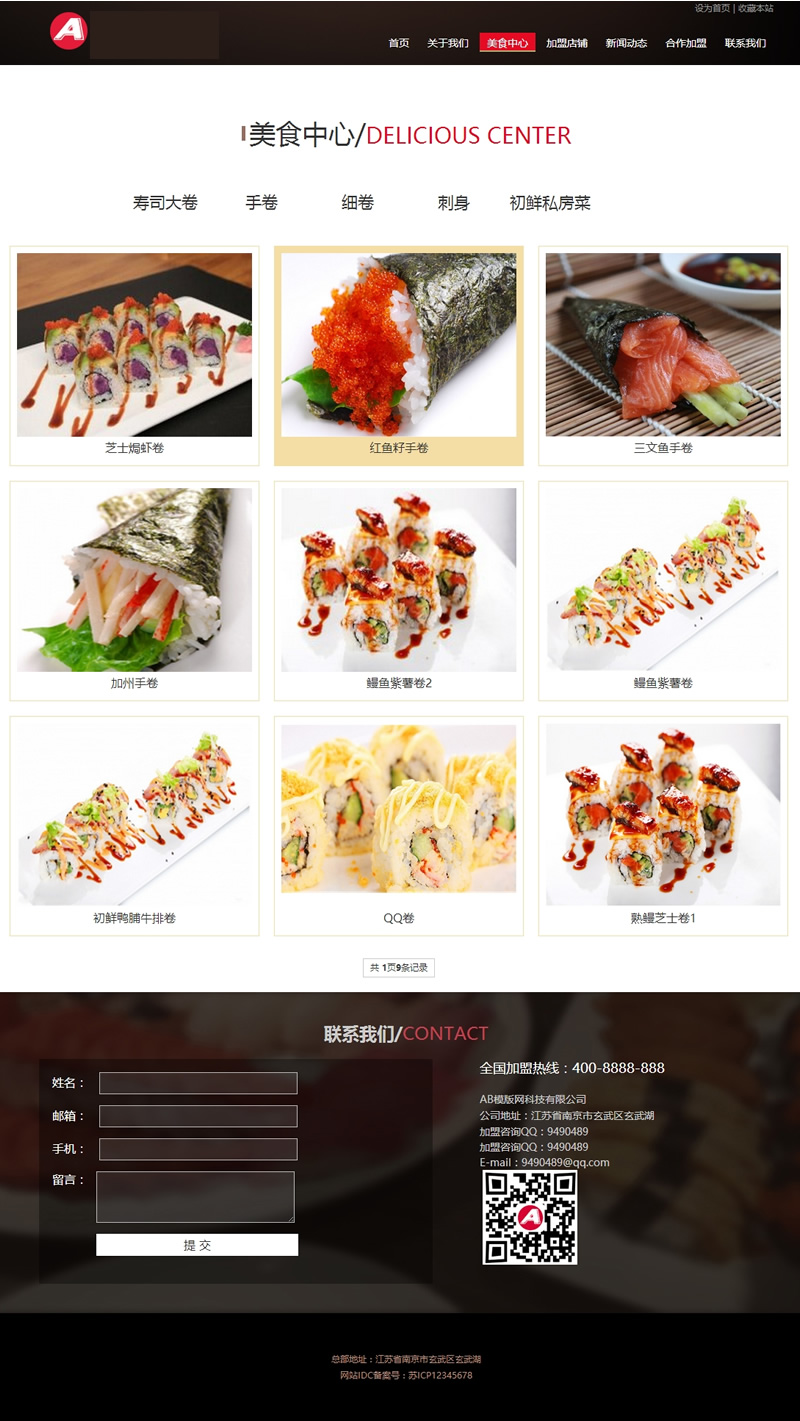Tap the 姓名 name field
Image resolution: width=800 pixels, height=1421 pixels.
198,1083
